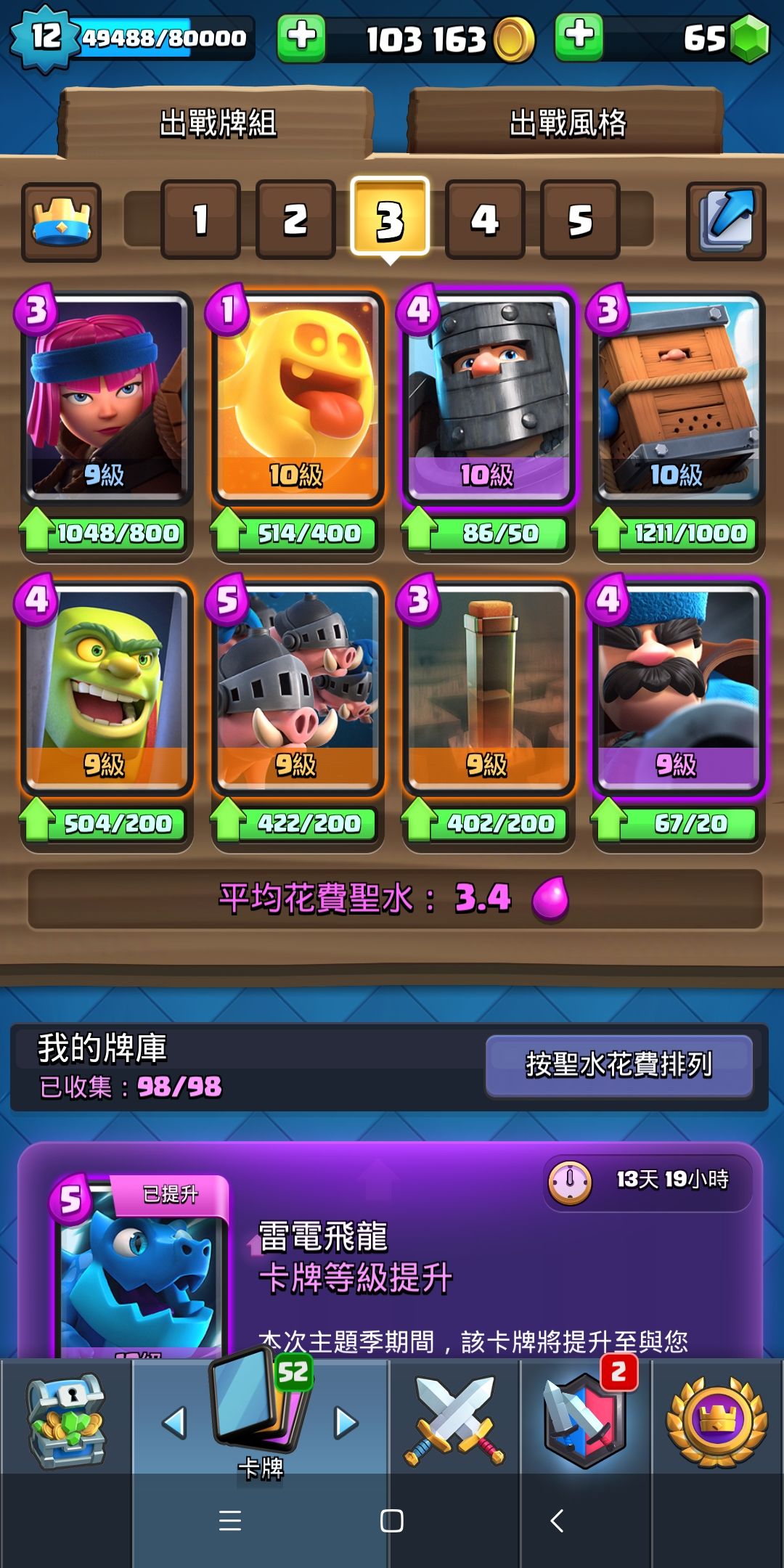Open the Goblin card with 504/200
Viewport: 784px width, 1568px height.
(x=106, y=687)
